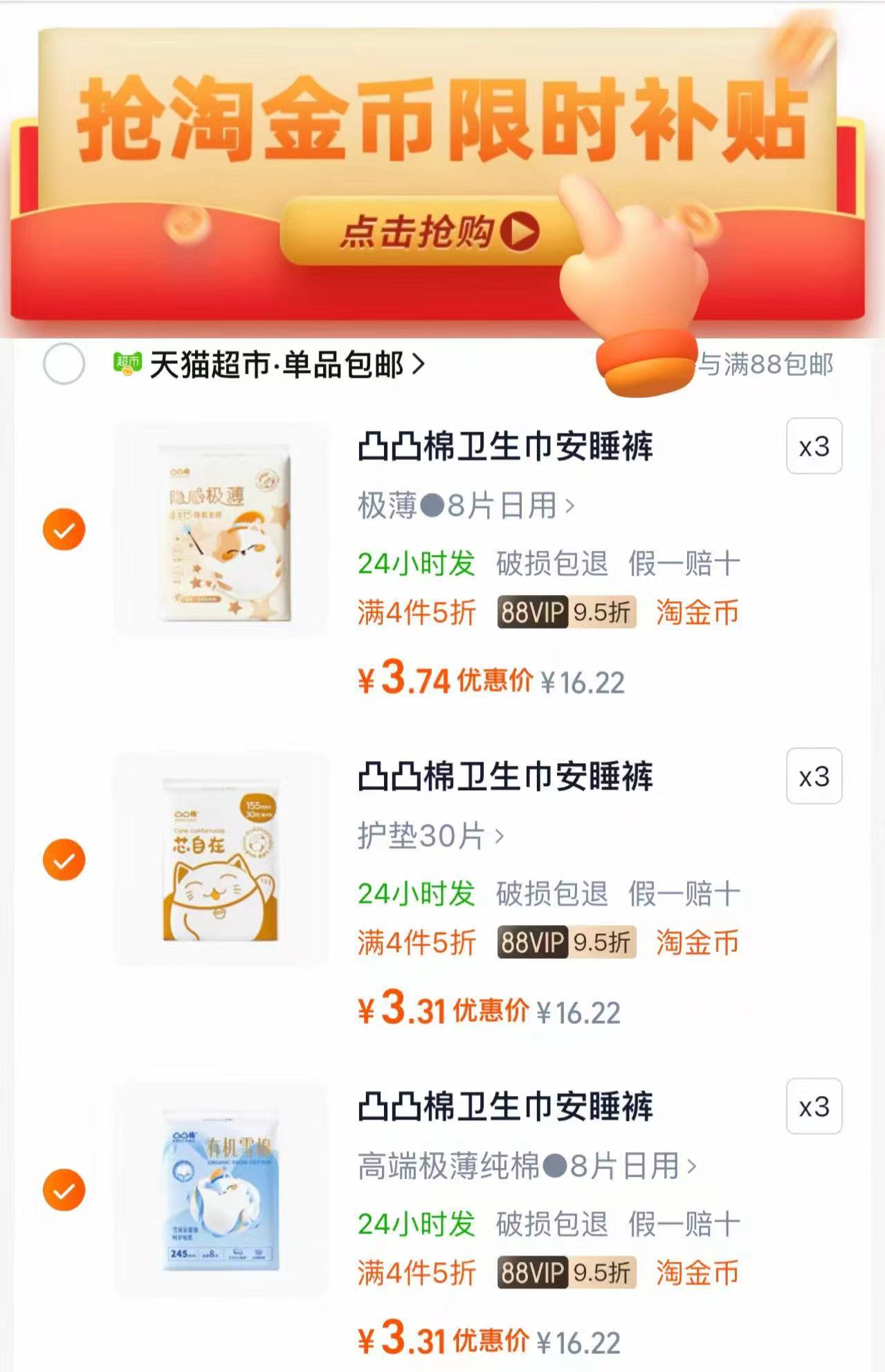This screenshot has width=885, height=1372.
Task: Tap the x3 quantity indicator on the first item
Action: [816, 446]
